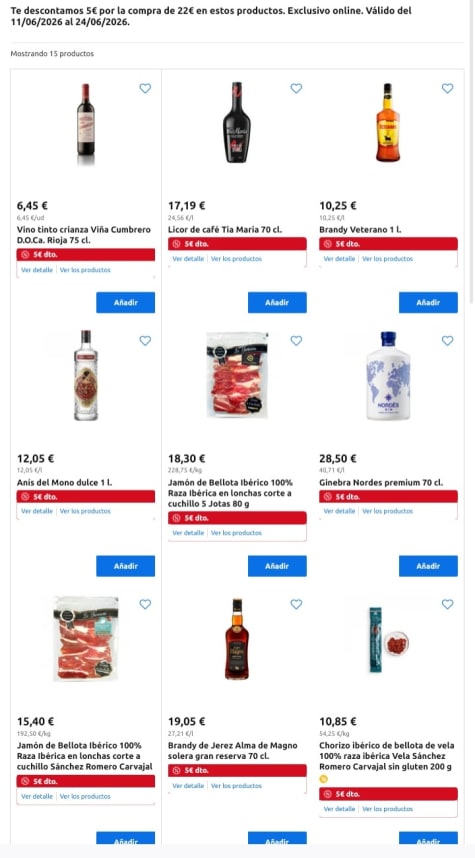Tap Ver los productos under Viña Cumbrero

tap(85, 270)
